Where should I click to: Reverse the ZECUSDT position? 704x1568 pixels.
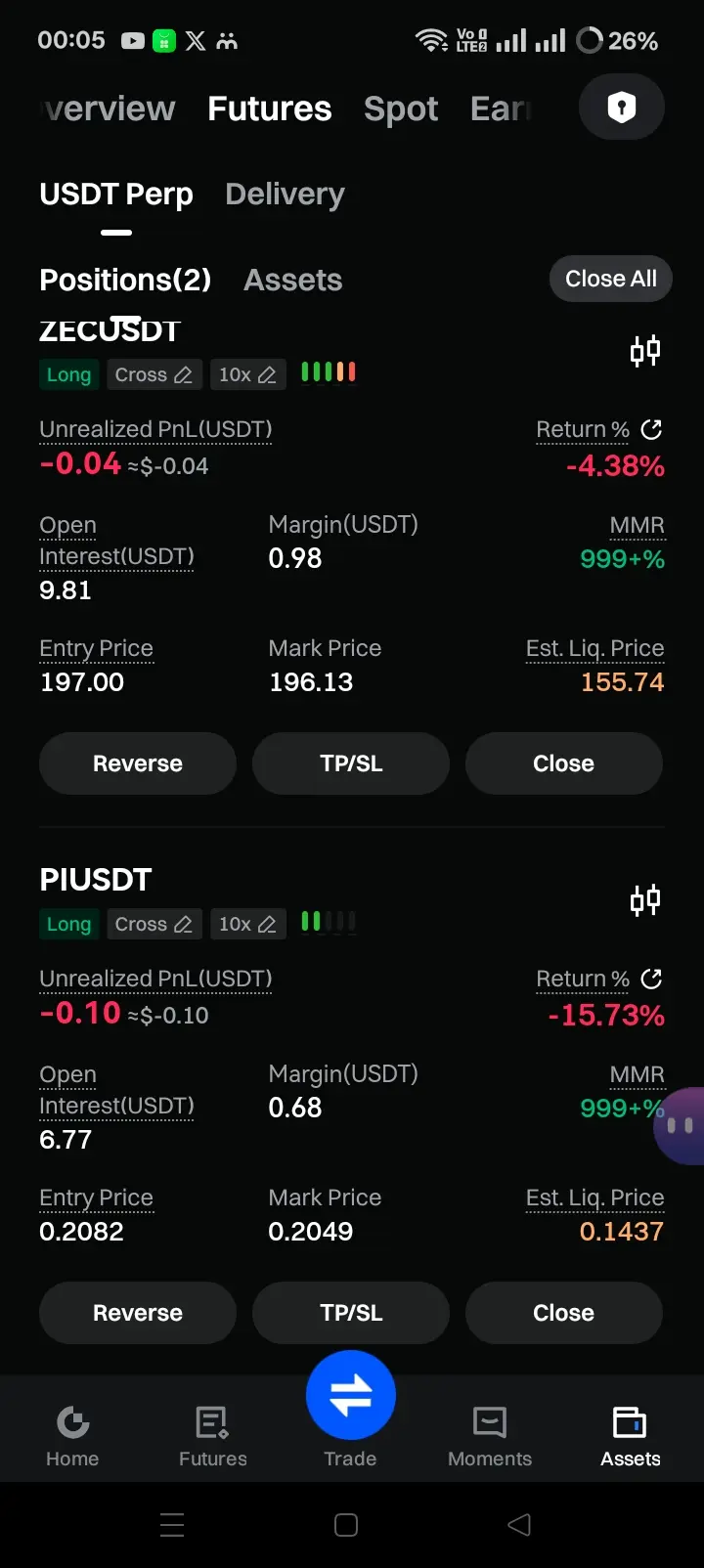click(x=138, y=763)
